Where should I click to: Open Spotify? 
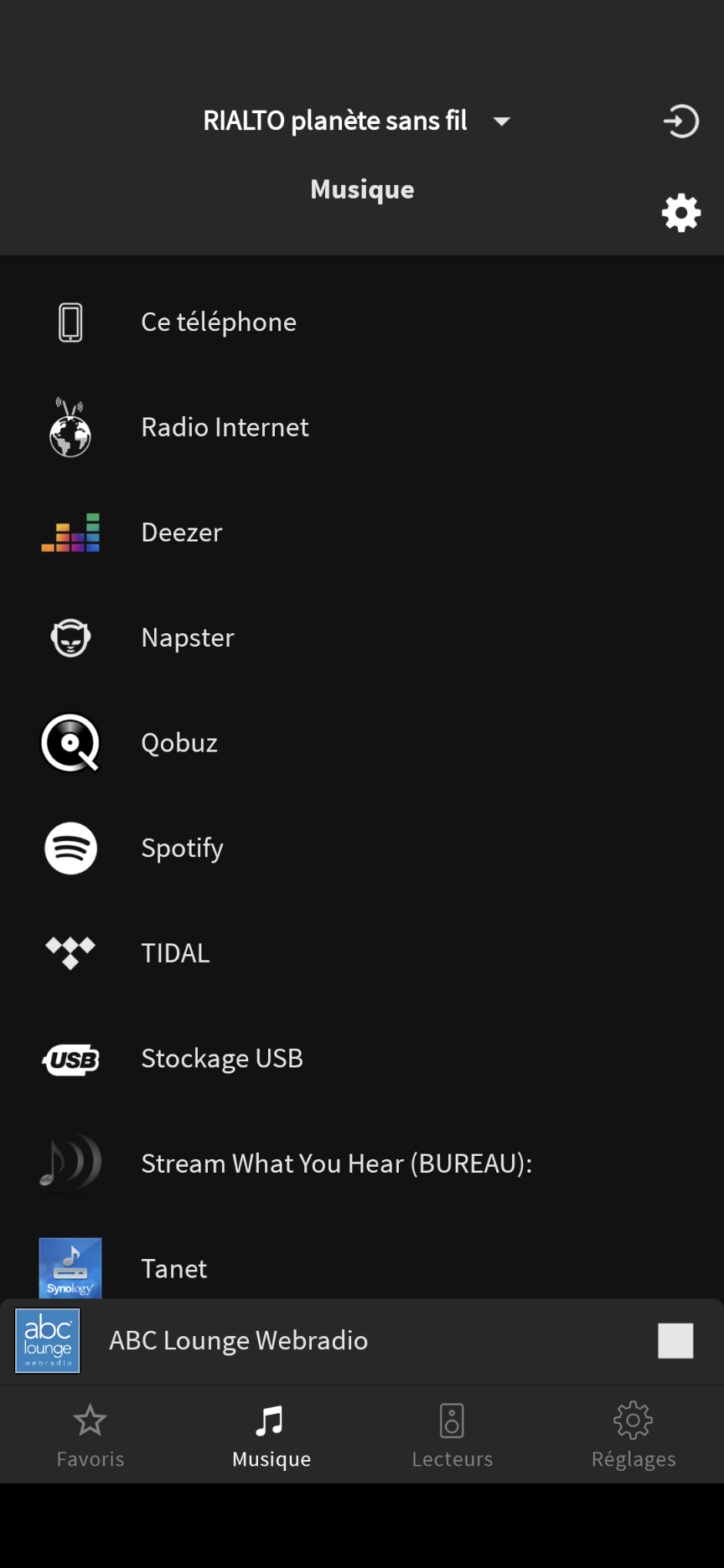[362, 848]
